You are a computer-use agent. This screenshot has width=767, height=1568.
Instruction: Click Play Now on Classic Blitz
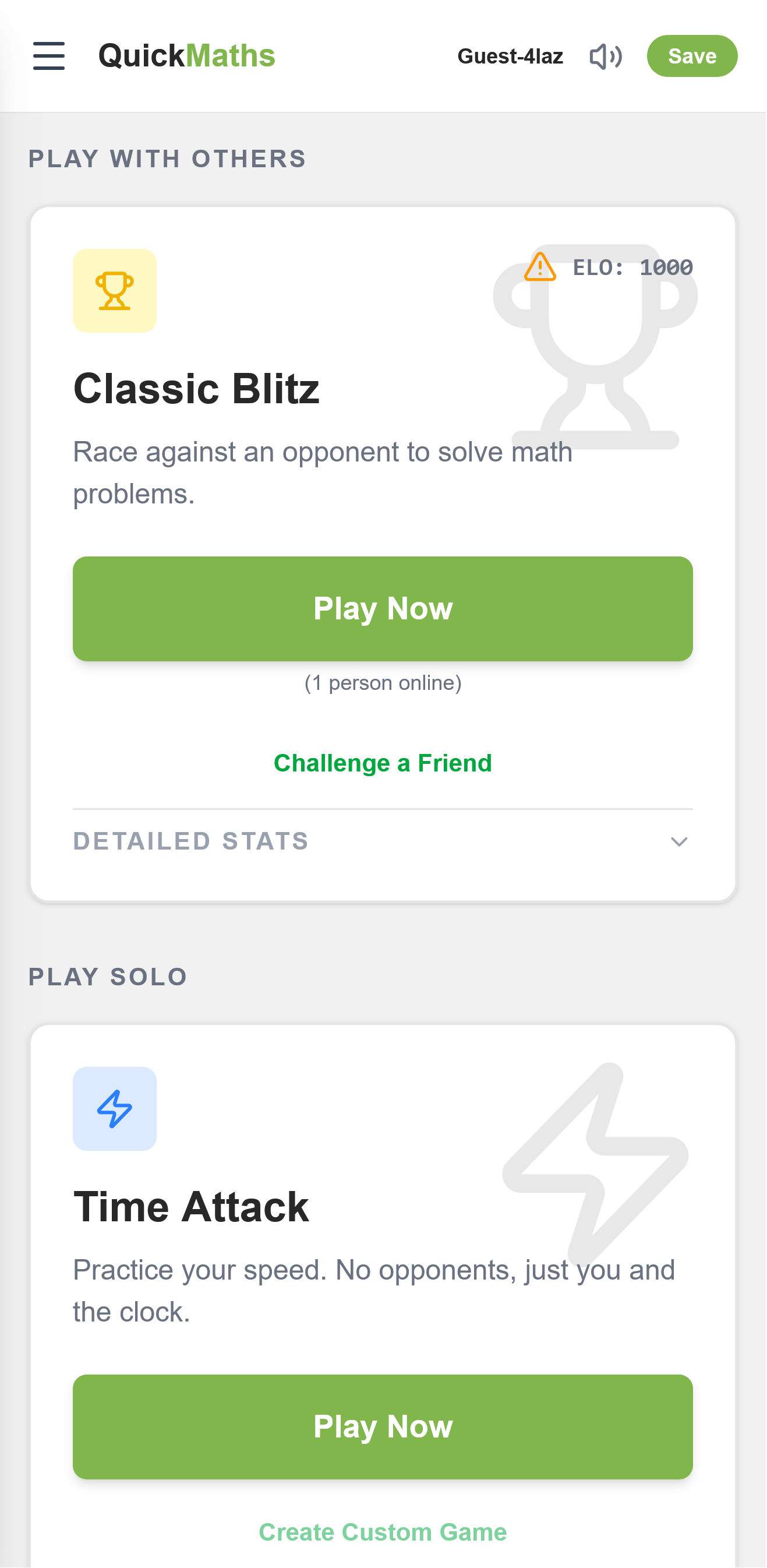click(383, 608)
